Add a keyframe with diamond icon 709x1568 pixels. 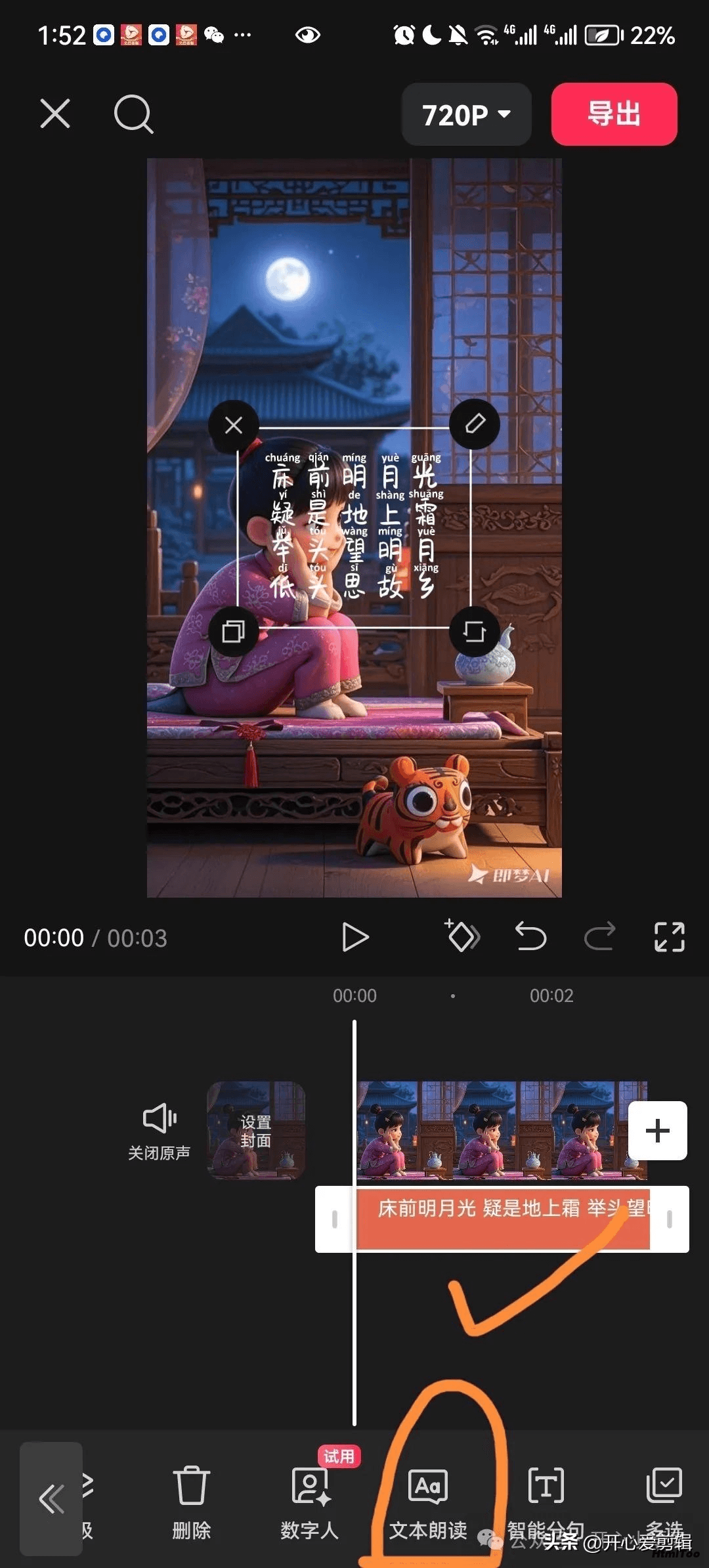[462, 936]
